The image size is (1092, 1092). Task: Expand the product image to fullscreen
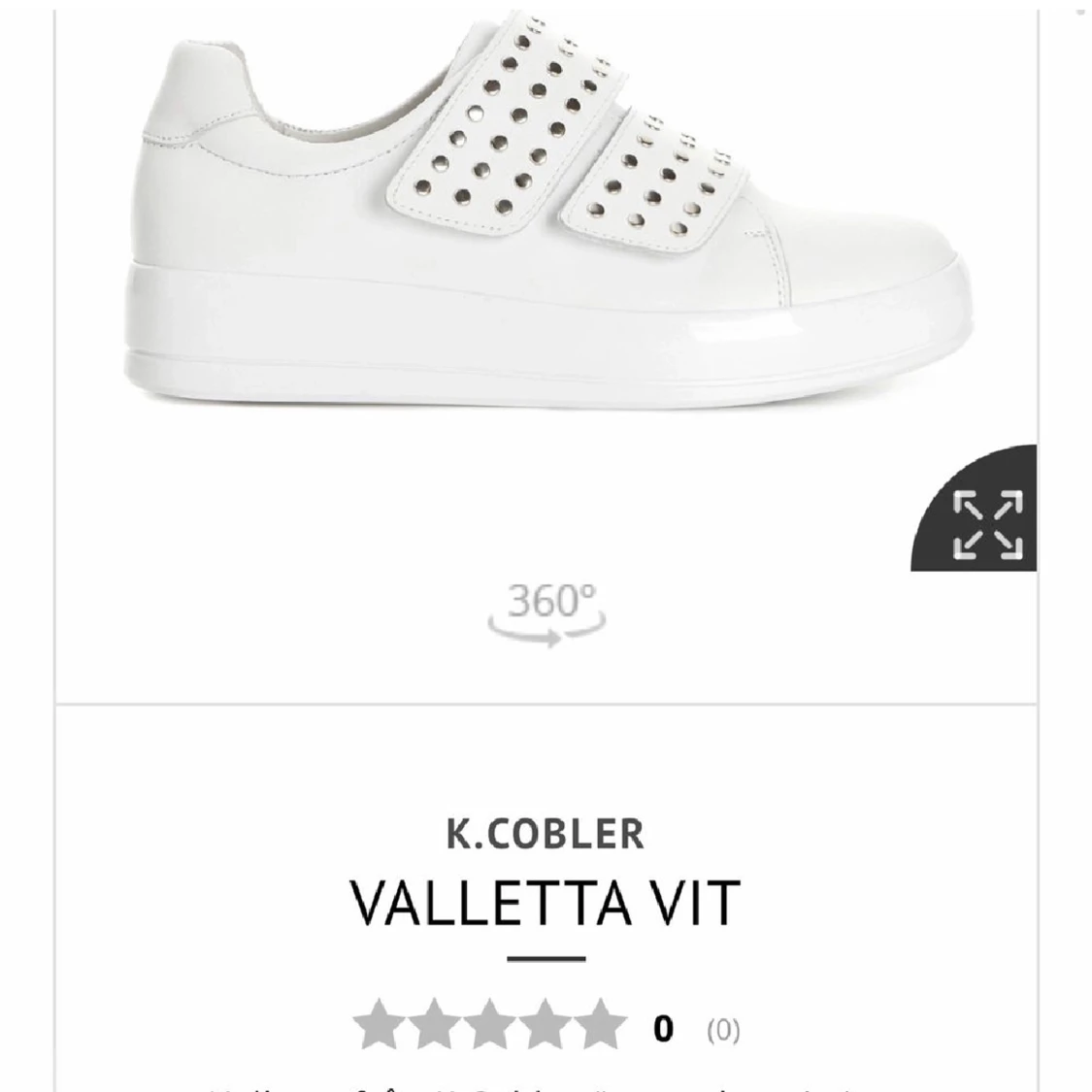point(986,525)
